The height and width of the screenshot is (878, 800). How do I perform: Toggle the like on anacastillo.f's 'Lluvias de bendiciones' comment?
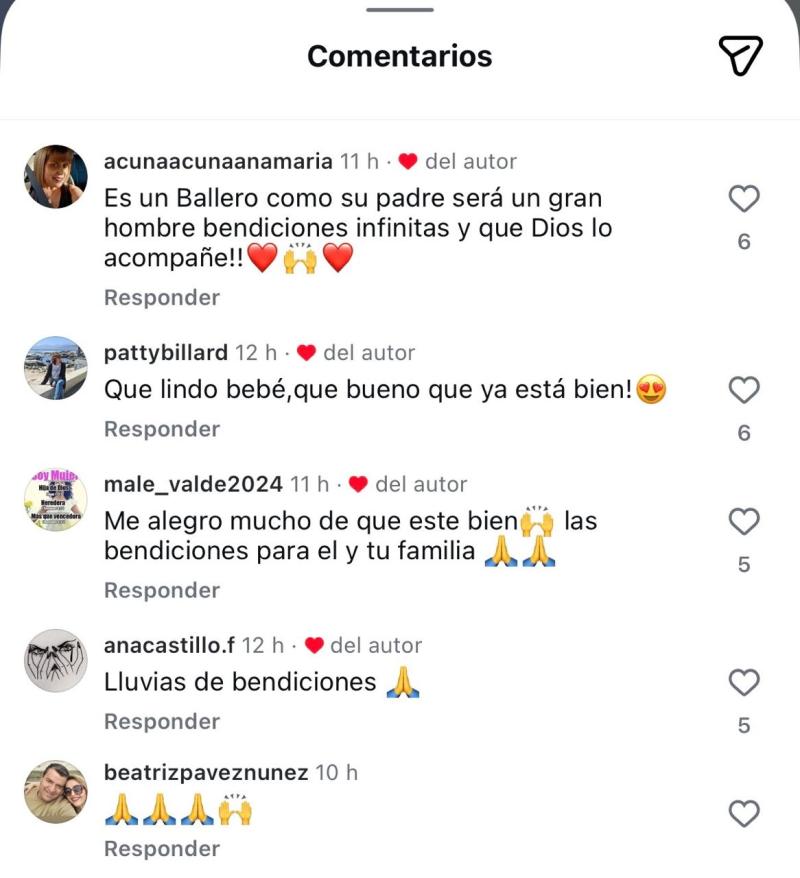tap(744, 680)
